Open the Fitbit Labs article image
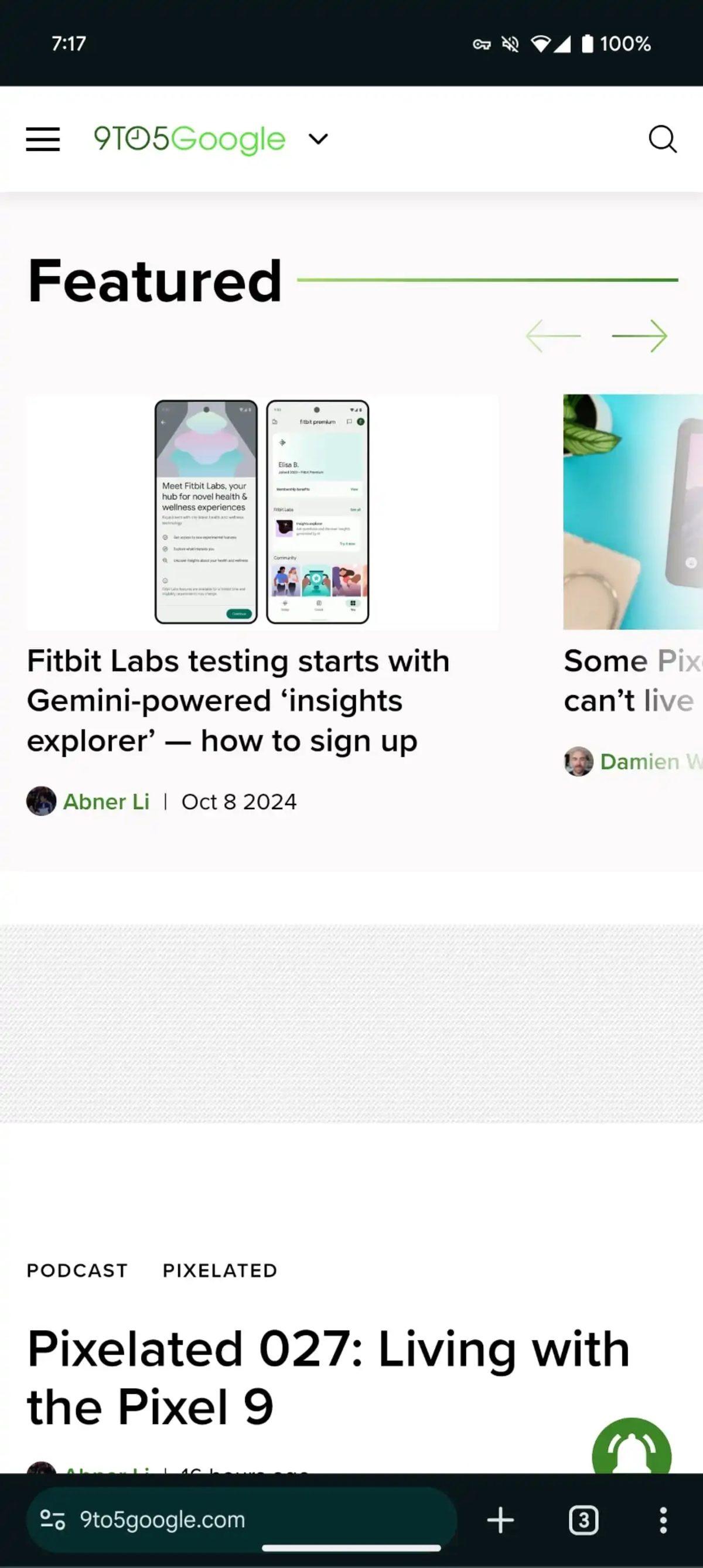703x1568 pixels. pos(262,512)
